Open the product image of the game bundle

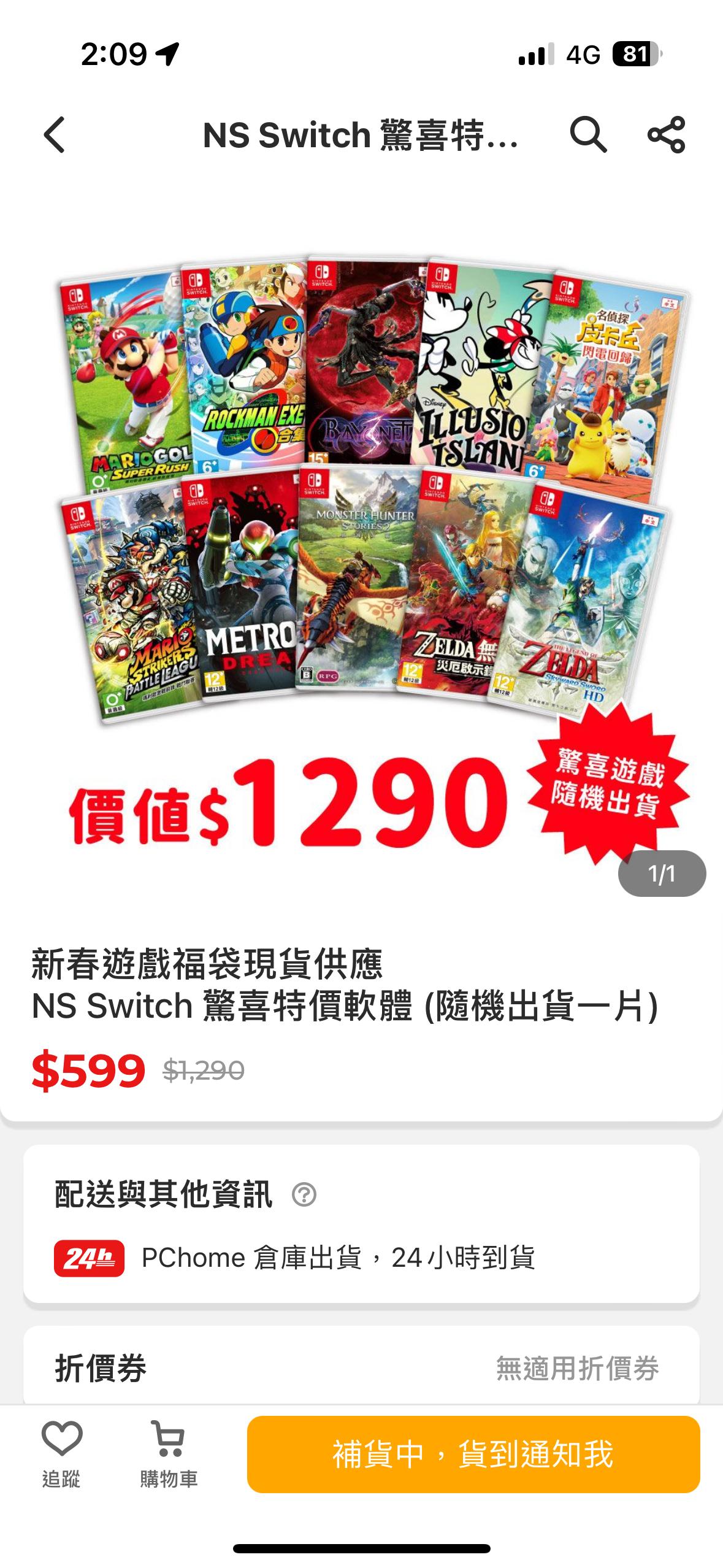(361, 552)
